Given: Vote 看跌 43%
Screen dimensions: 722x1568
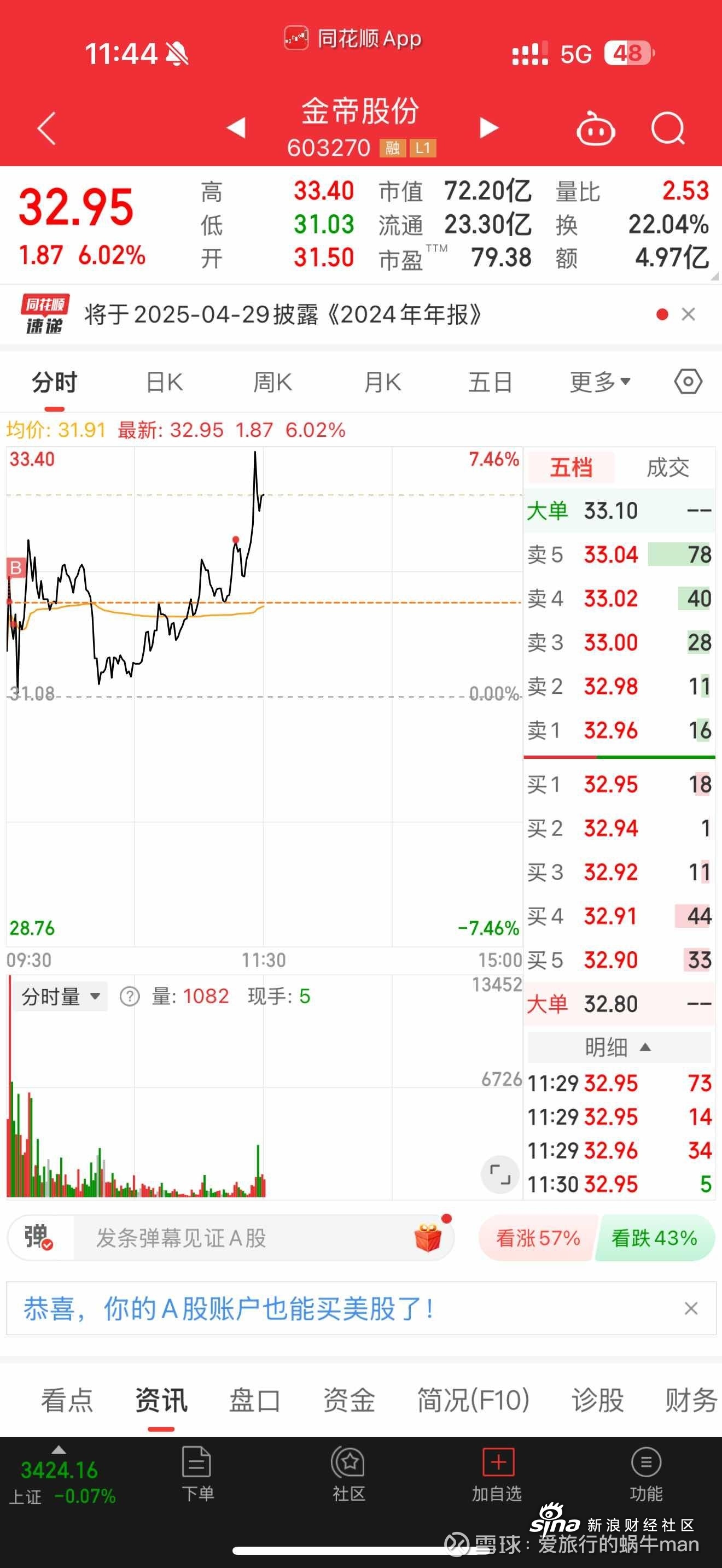Looking at the screenshot, I should pos(654,1238).
